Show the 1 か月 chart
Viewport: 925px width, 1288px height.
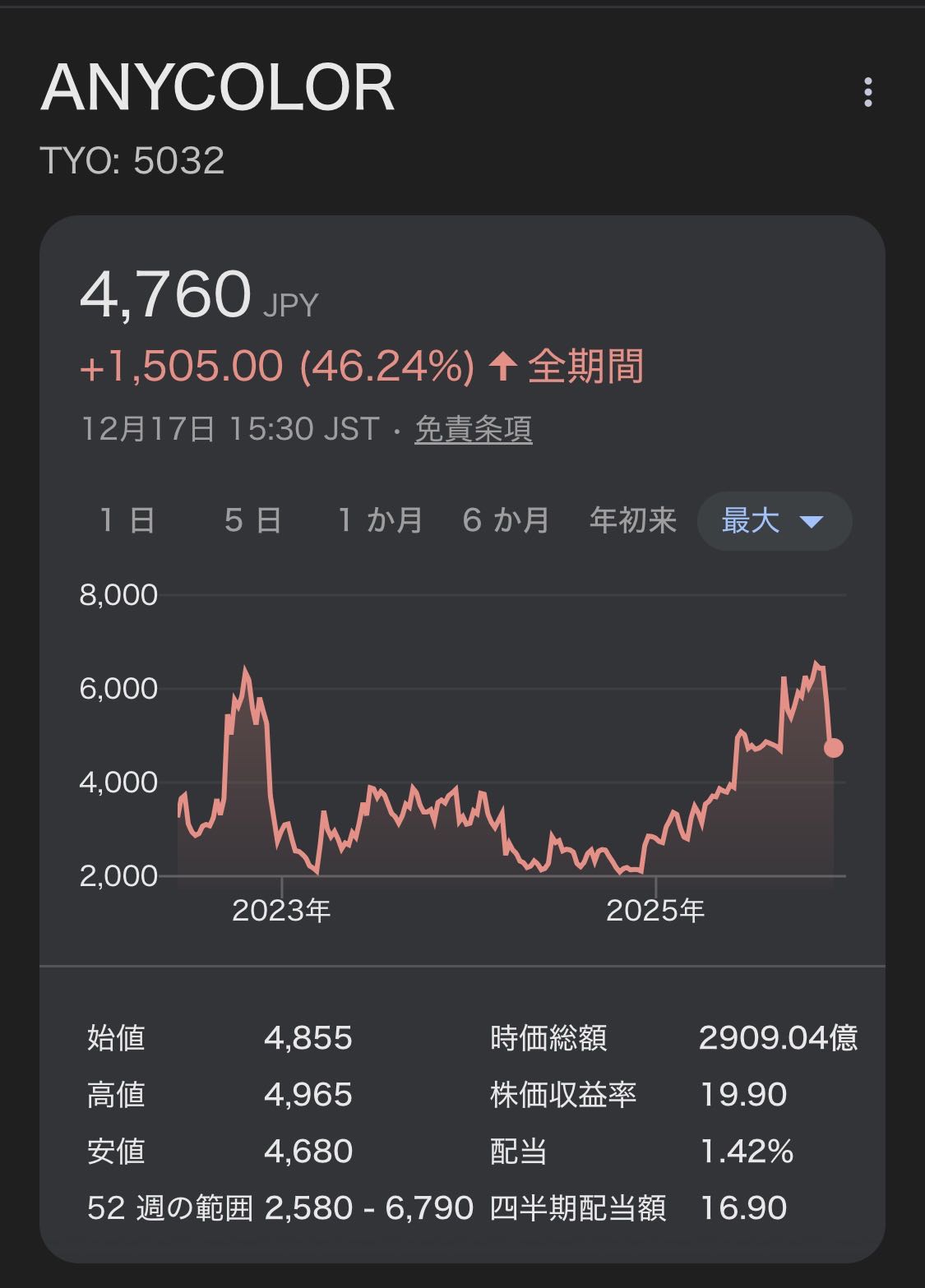coord(381,520)
